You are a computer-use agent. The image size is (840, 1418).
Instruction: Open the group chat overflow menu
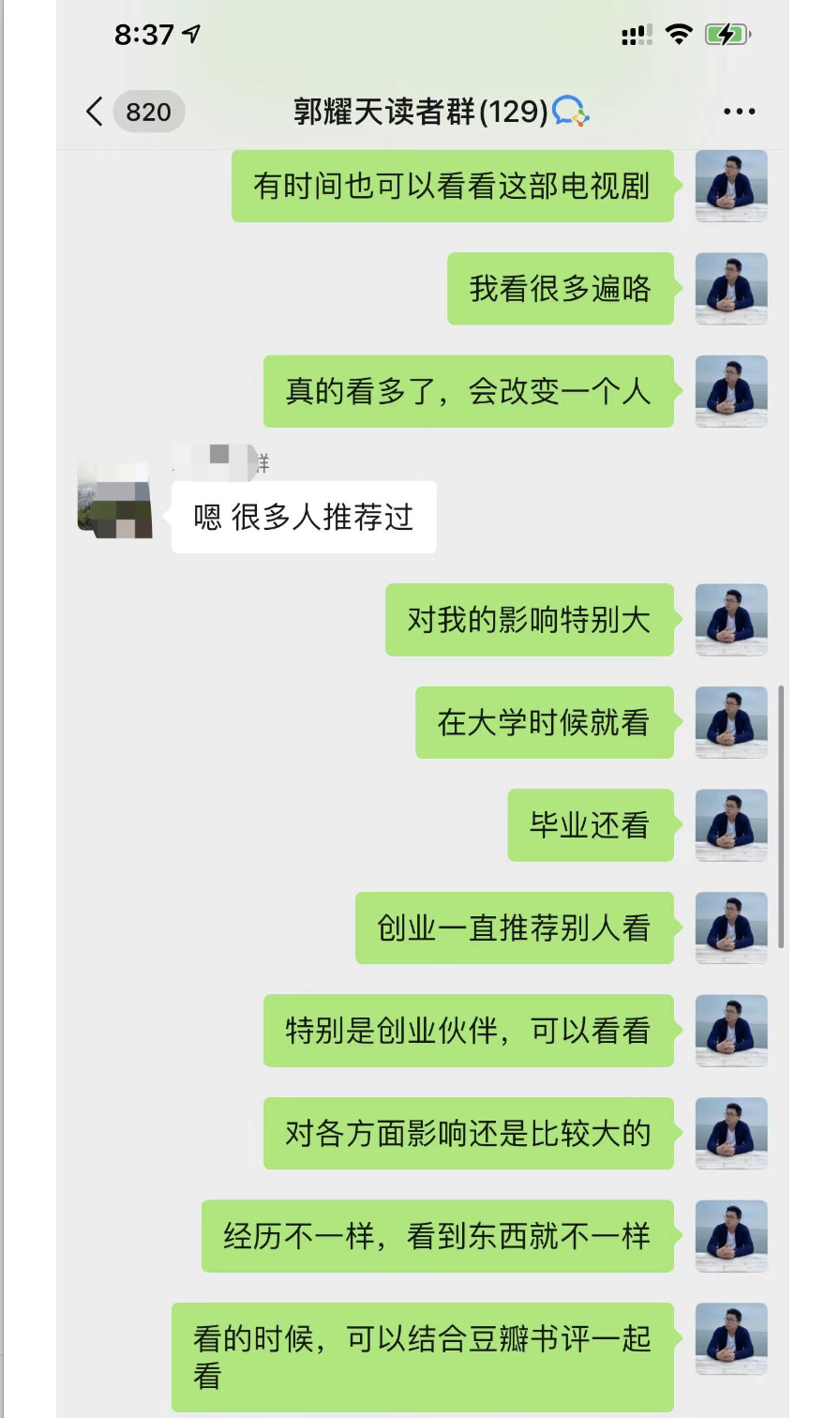pos(739,112)
